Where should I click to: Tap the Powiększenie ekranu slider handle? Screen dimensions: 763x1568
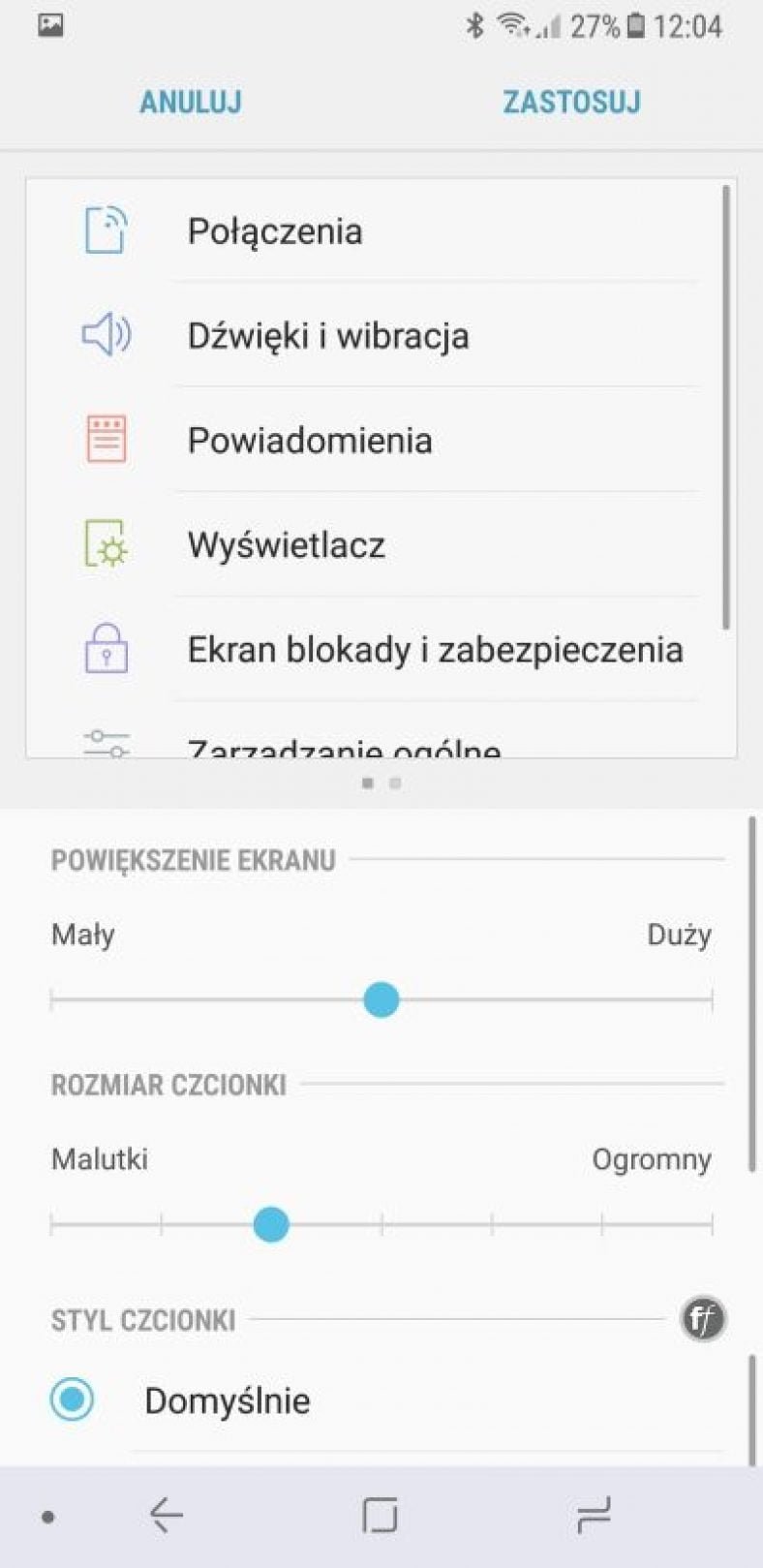coord(381,999)
